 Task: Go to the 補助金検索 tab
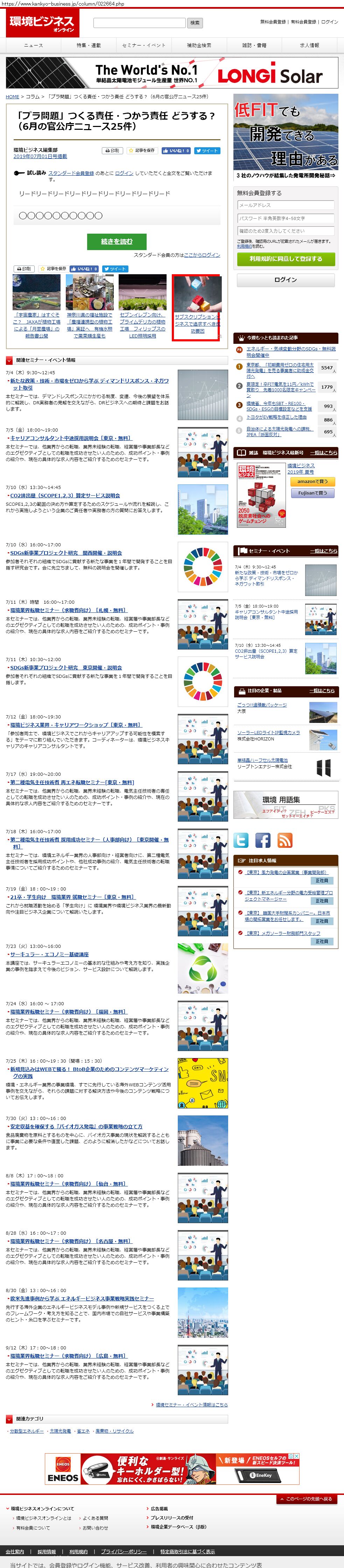[x=199, y=46]
